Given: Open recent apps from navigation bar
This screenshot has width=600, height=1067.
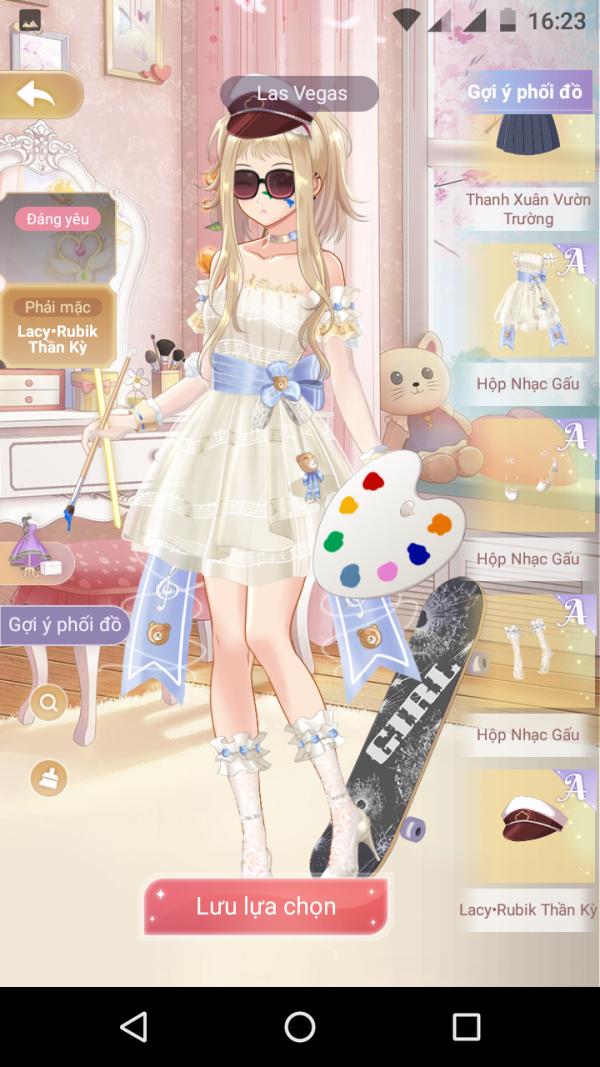Looking at the screenshot, I should 467,1026.
